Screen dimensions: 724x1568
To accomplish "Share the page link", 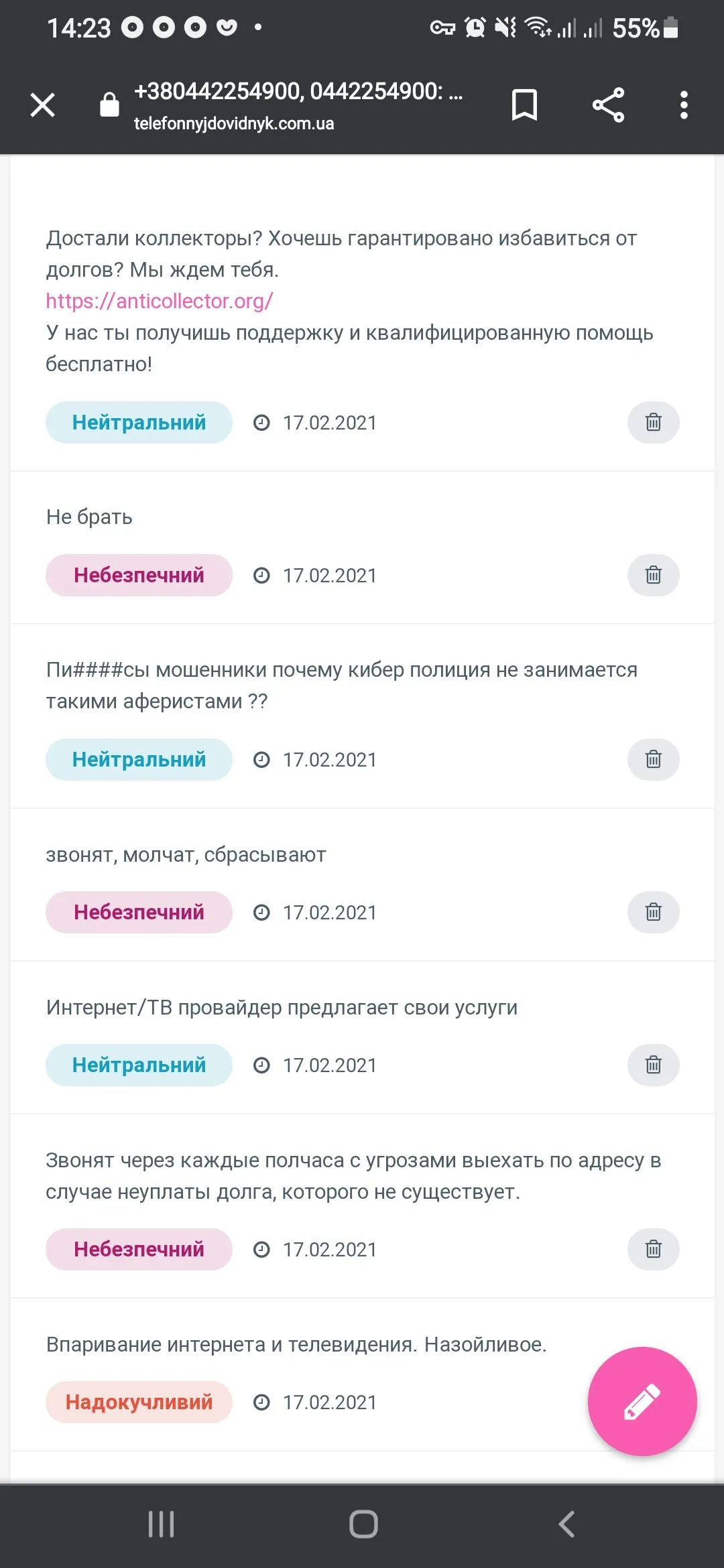I will (x=608, y=105).
